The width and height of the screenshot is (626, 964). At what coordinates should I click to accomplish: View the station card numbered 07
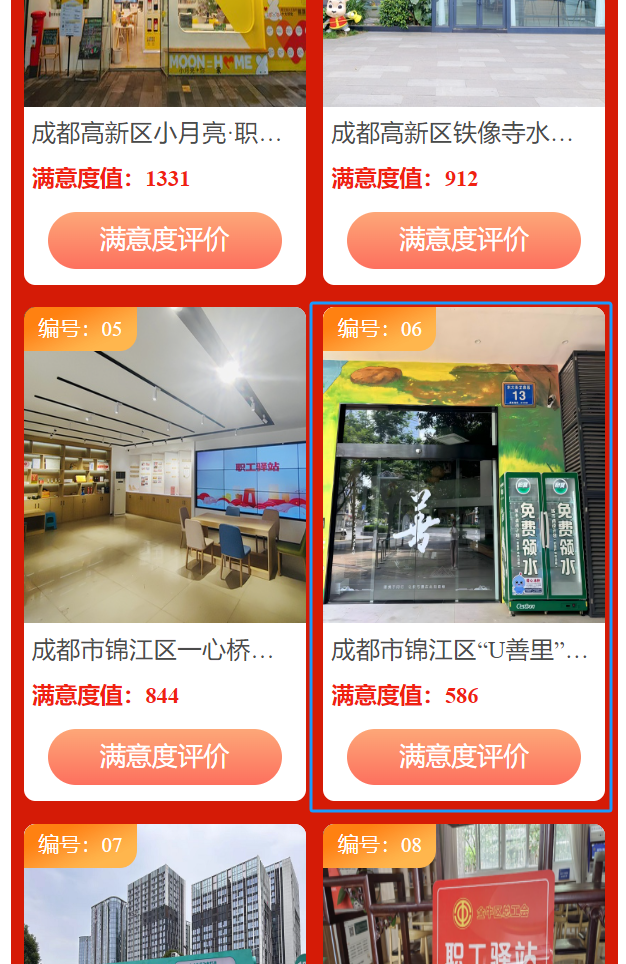click(x=165, y=900)
